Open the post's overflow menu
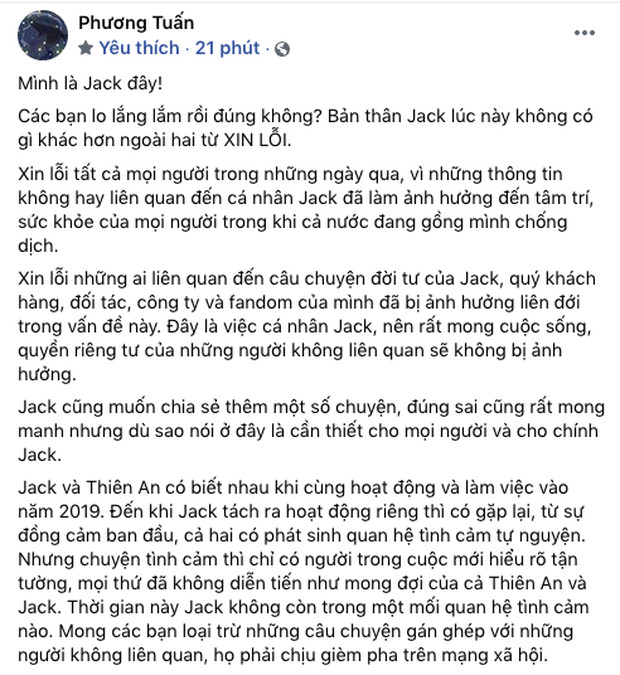The width and height of the screenshot is (620, 675). [x=585, y=34]
